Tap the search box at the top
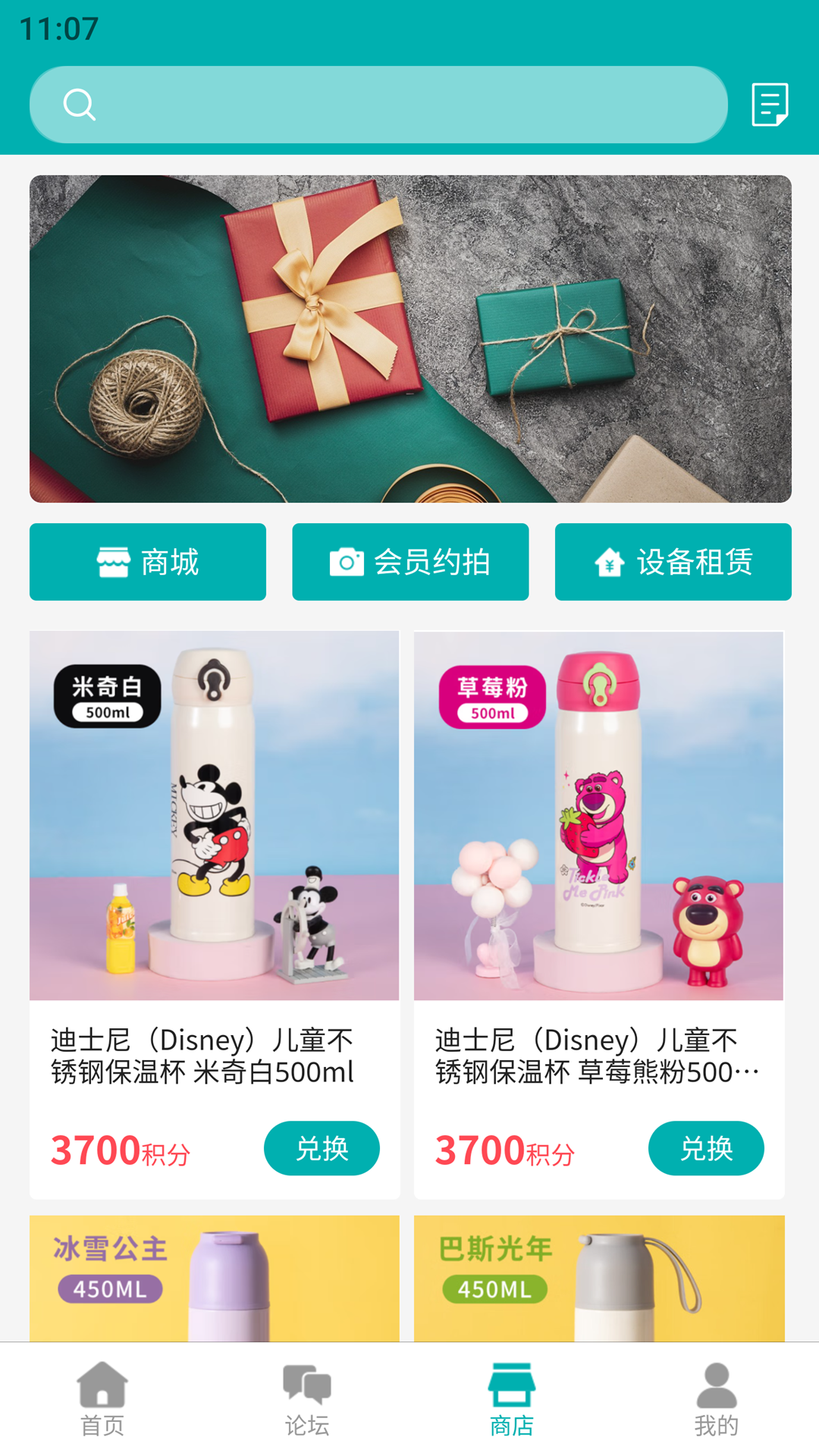This screenshot has height=1456, width=819. (378, 105)
